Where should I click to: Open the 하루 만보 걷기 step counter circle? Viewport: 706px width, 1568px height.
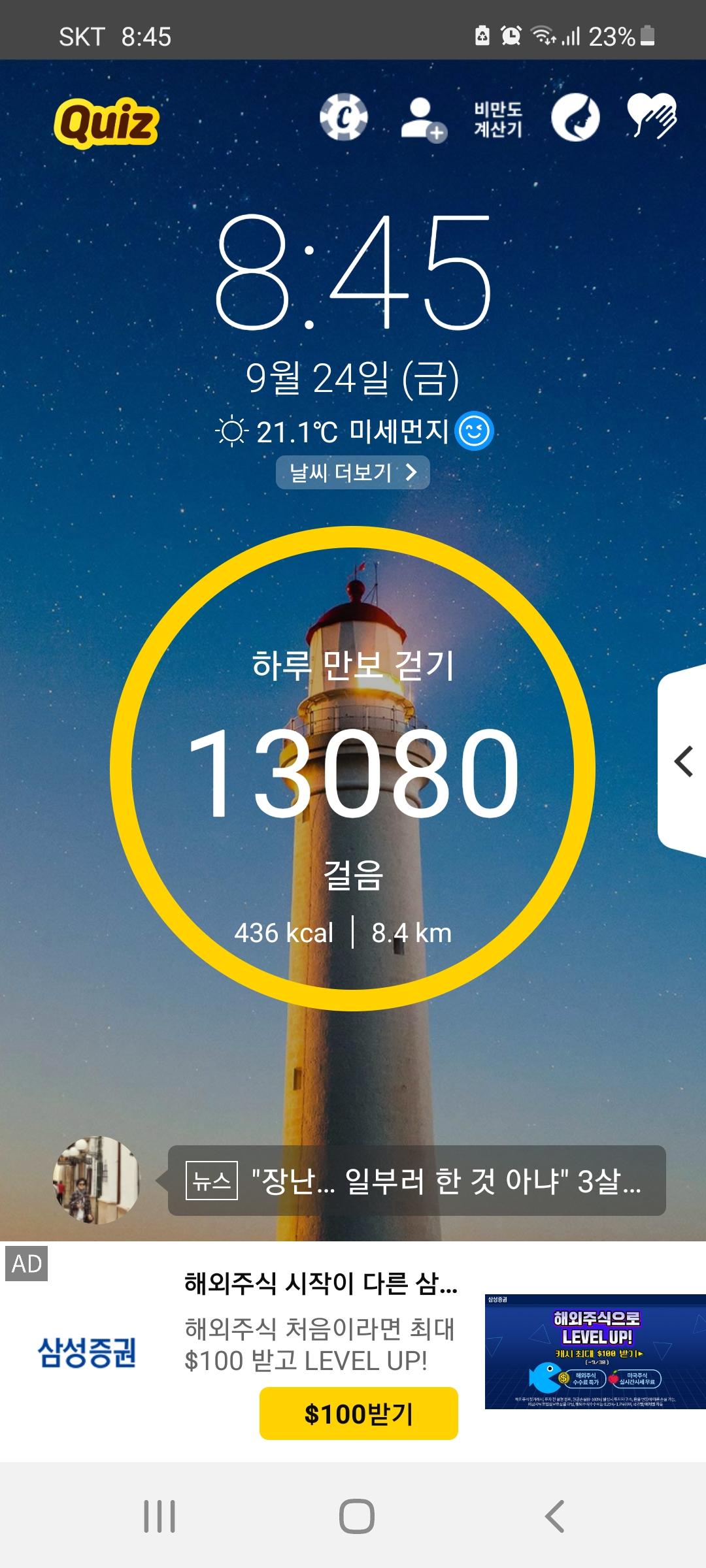352,768
